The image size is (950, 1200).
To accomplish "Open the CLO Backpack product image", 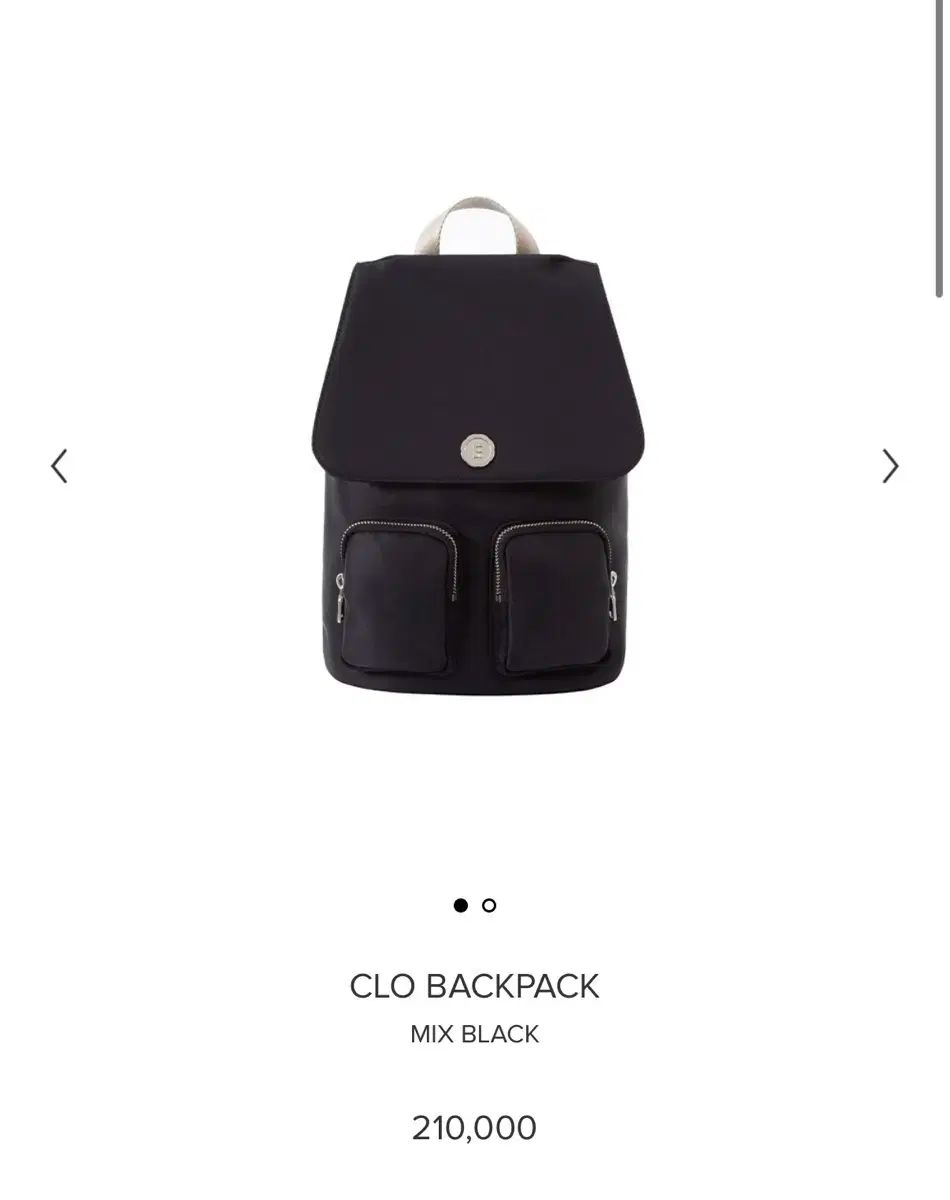I will (476, 450).
